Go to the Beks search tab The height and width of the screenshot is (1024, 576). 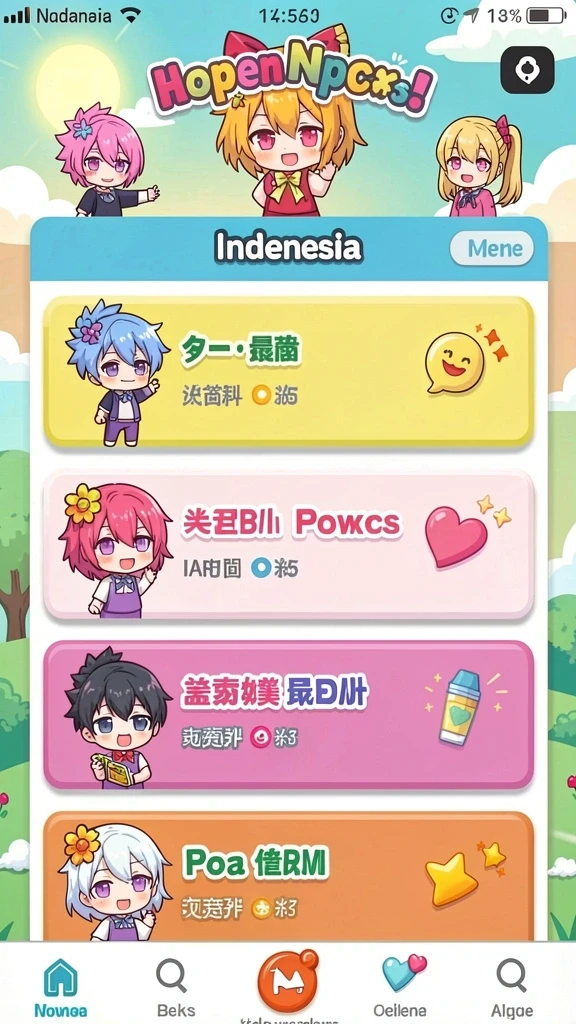click(x=172, y=987)
